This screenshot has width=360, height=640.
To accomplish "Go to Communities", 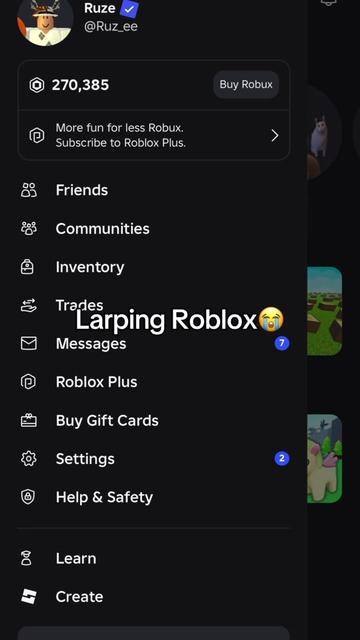I will (x=154, y=229).
